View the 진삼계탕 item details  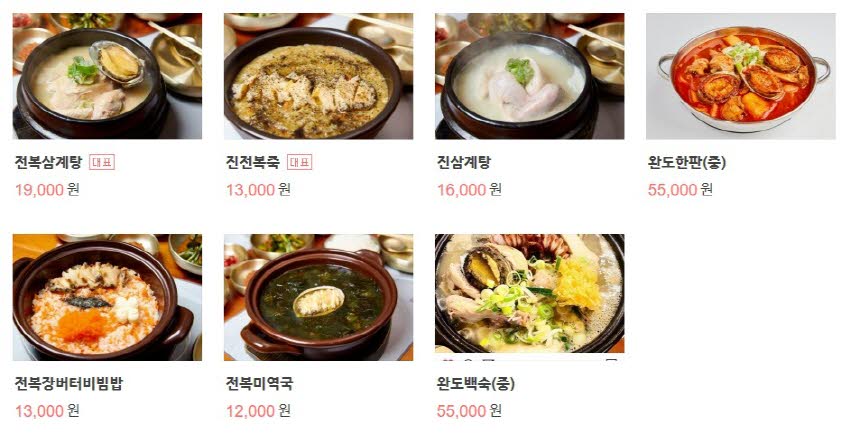pyautogui.click(x=529, y=77)
